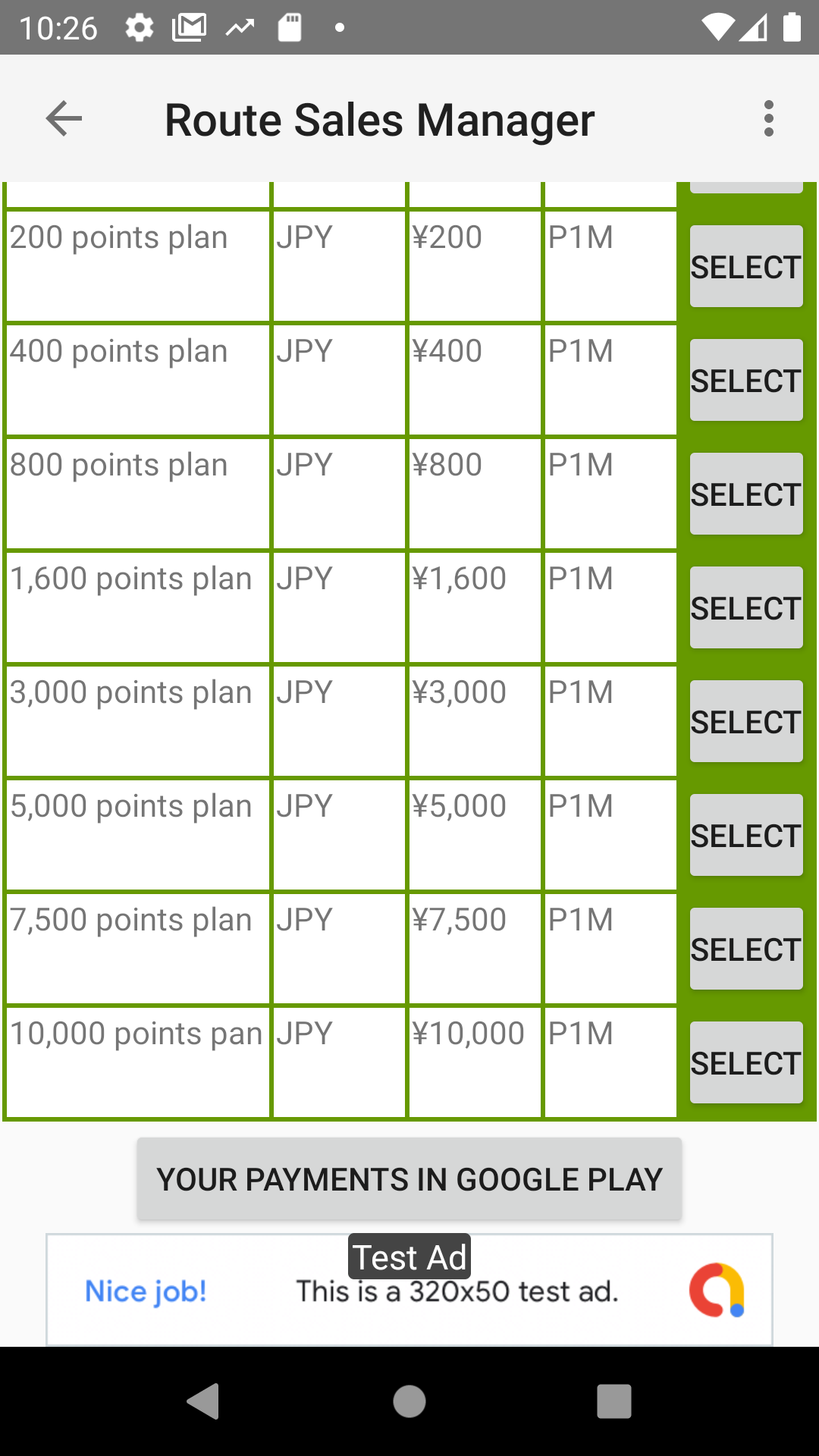Select the 5,000 points plan
This screenshot has height=1456, width=819.
tap(746, 835)
